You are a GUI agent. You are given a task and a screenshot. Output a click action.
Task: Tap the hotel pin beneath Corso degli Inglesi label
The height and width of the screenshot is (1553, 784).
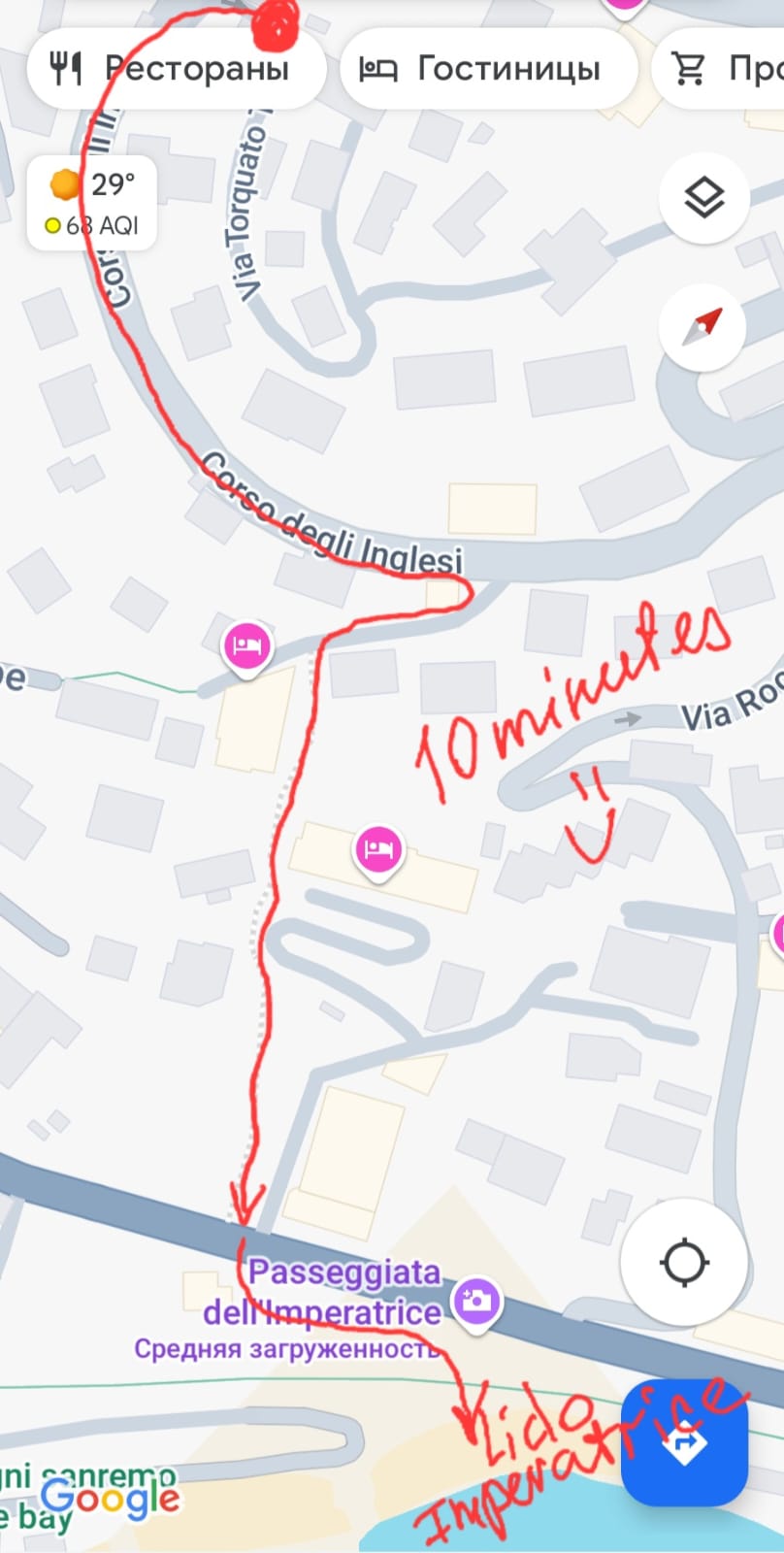pos(247,647)
